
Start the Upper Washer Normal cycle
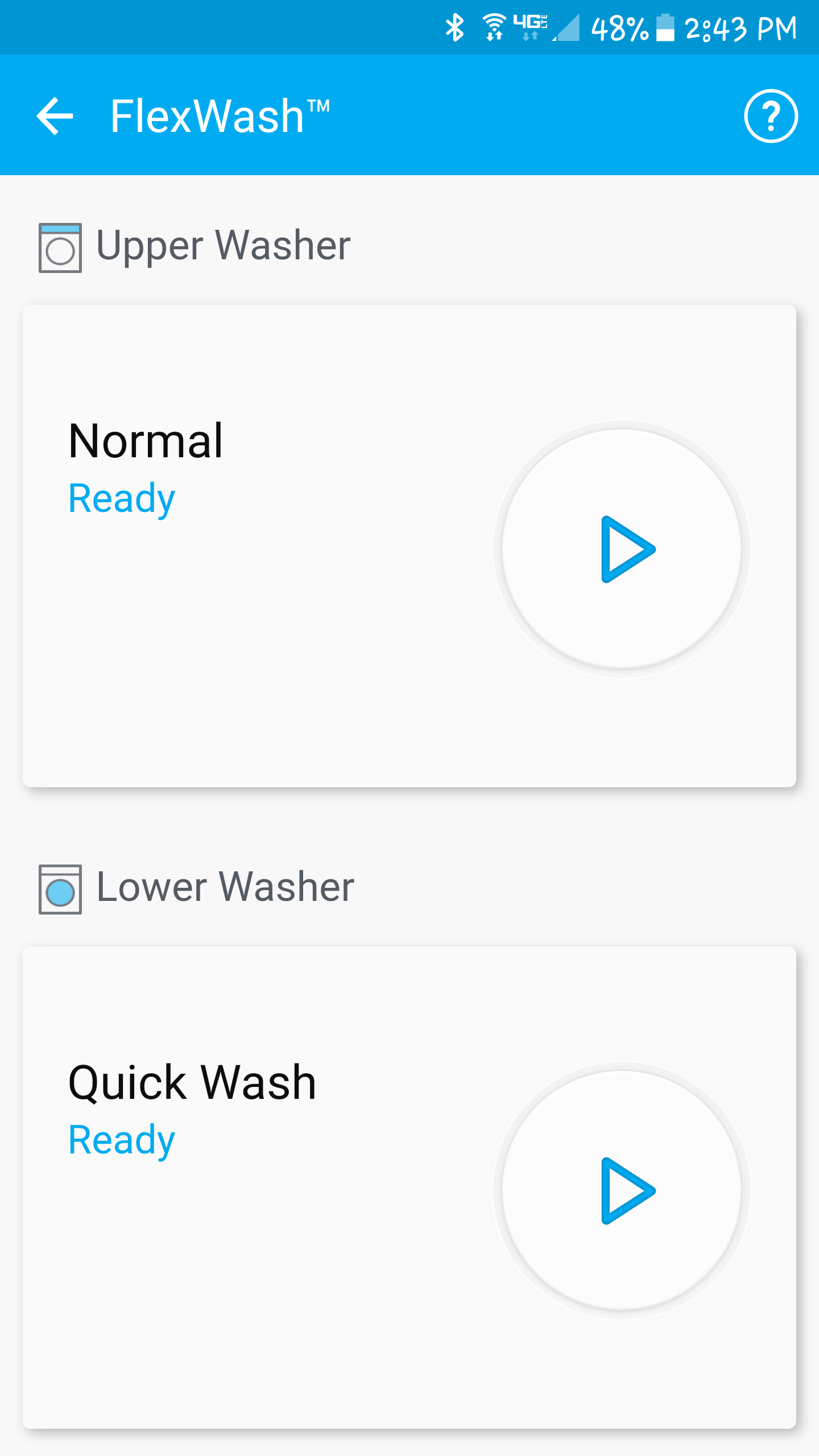tap(622, 549)
